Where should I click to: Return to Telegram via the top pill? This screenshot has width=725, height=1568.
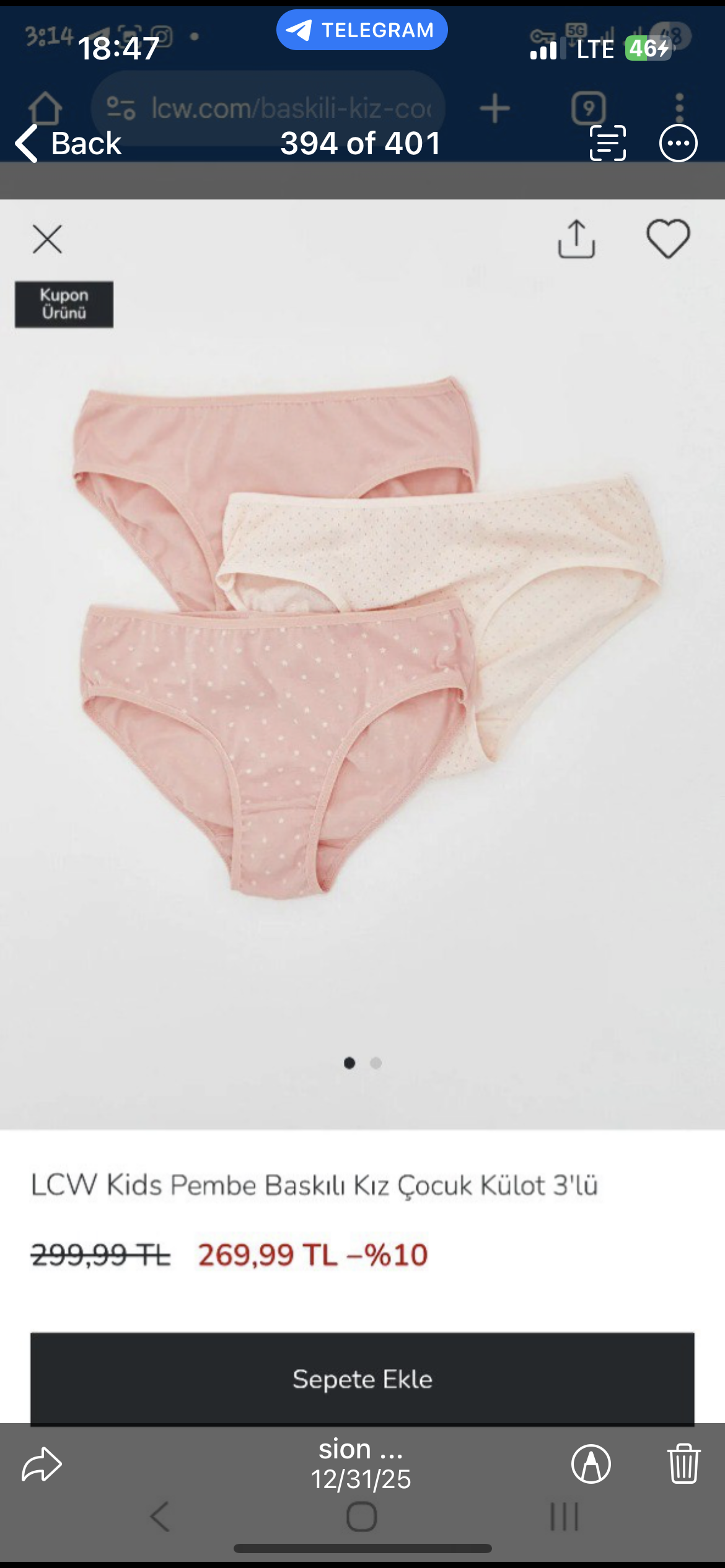click(362, 30)
